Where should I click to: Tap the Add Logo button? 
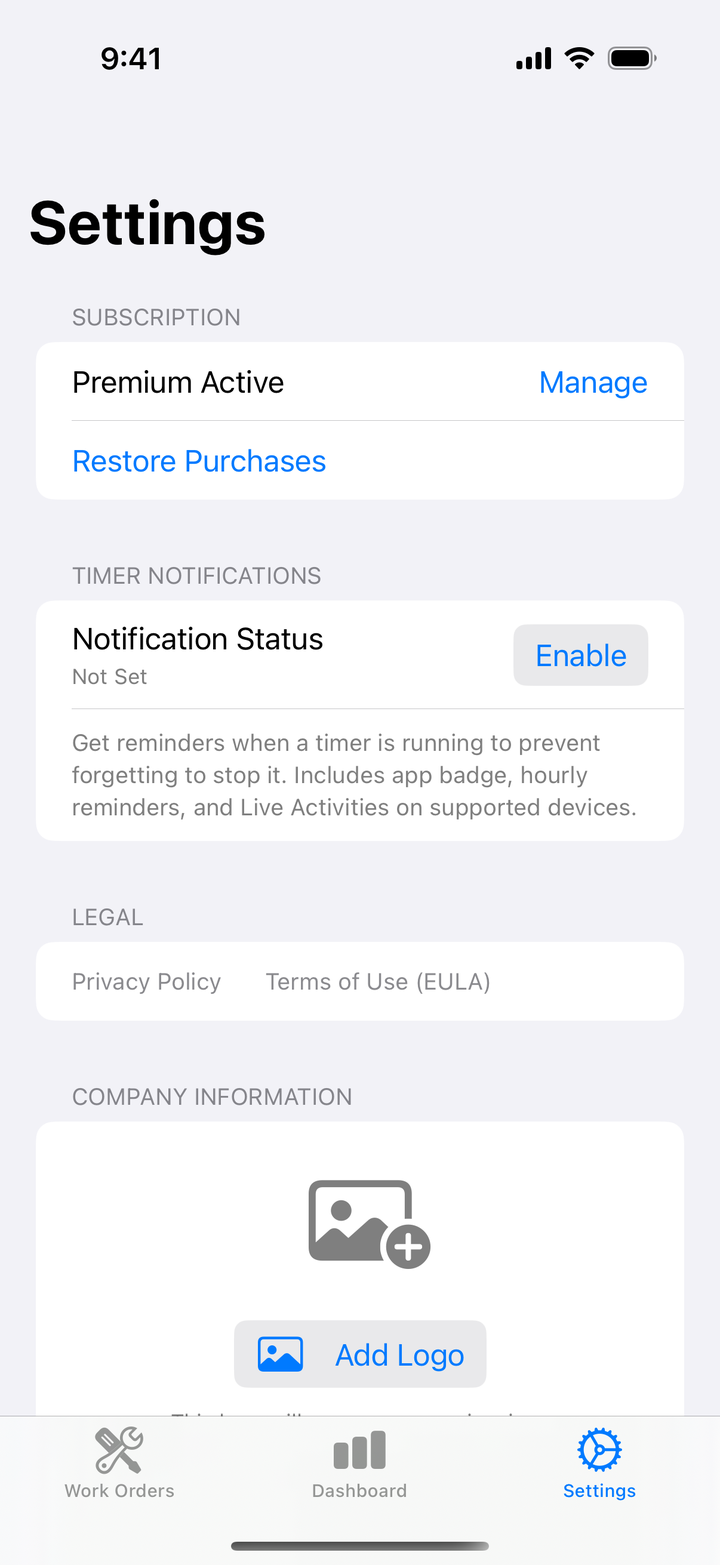360,1354
